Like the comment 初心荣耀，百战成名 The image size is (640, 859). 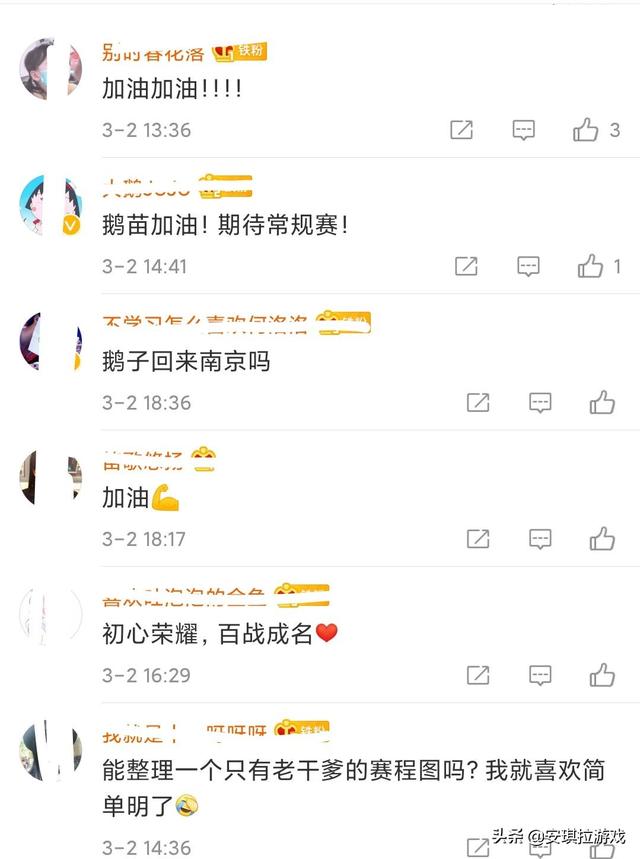[x=602, y=675]
